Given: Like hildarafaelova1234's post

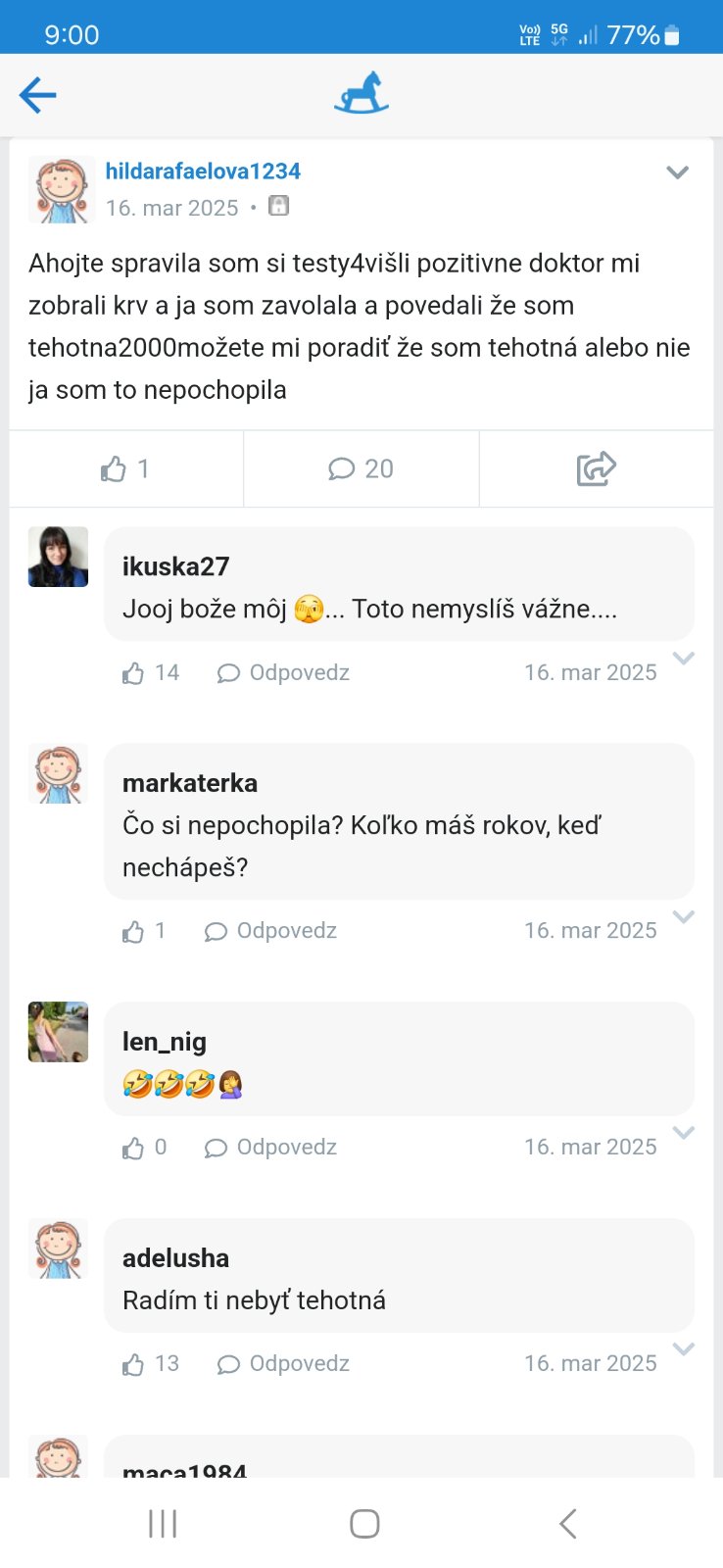Looking at the screenshot, I should pos(125,468).
